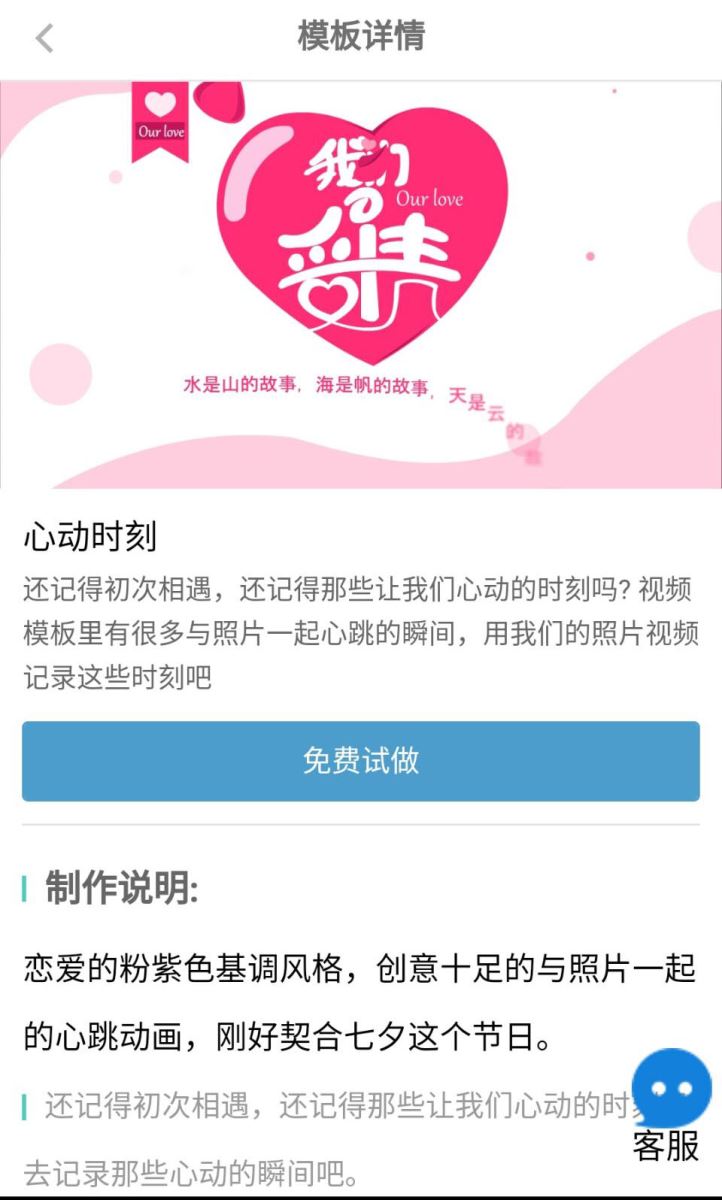Open the 心动时刻 template preview

point(361,285)
